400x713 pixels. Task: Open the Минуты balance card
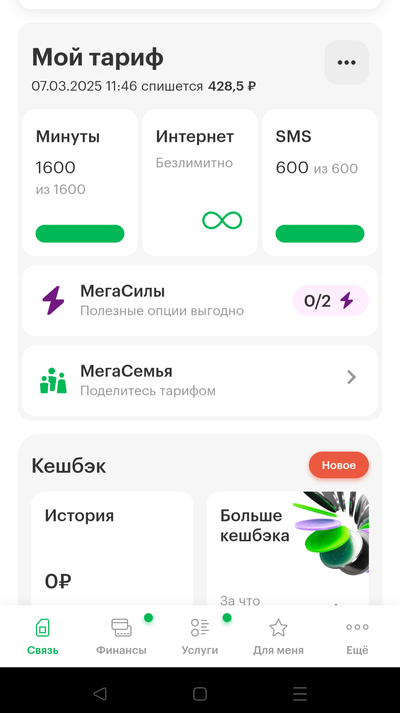[x=80, y=182]
